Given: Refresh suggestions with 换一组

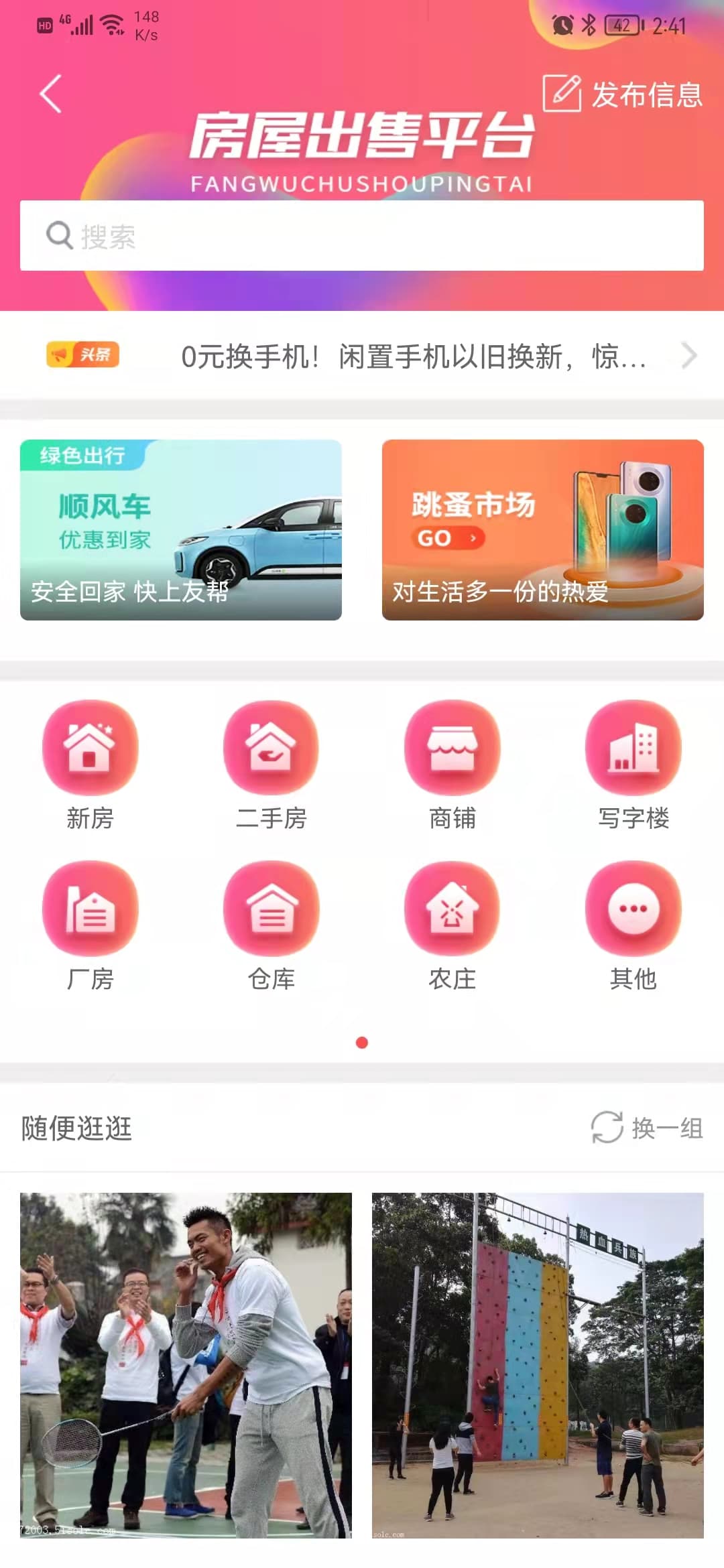Looking at the screenshot, I should click(647, 1128).
